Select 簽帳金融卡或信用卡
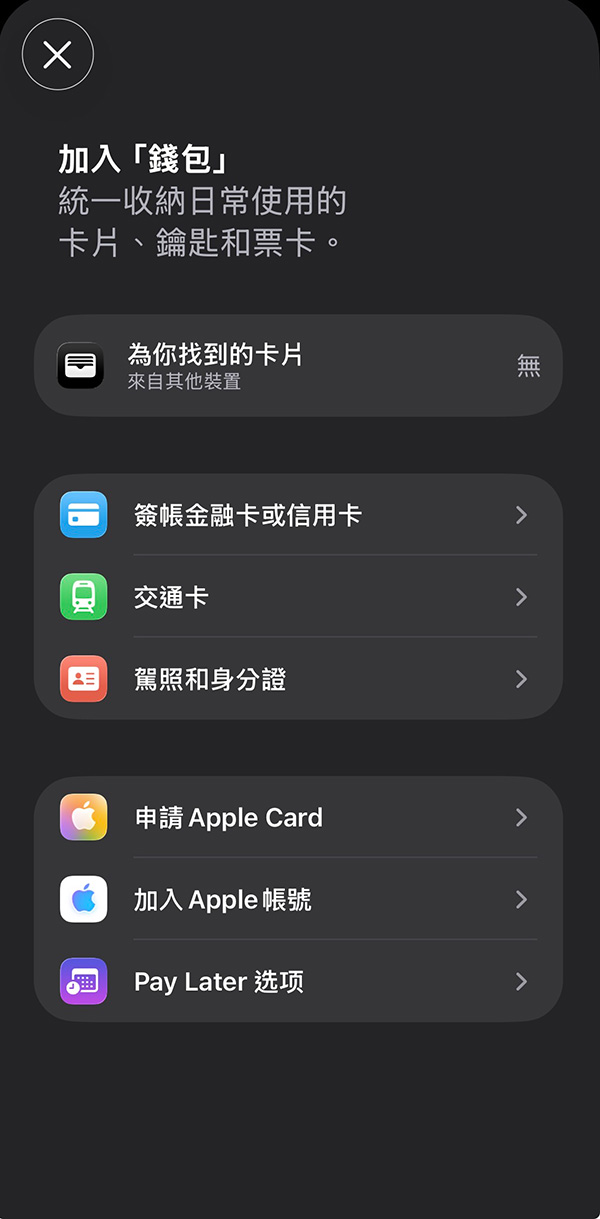 tap(298, 515)
